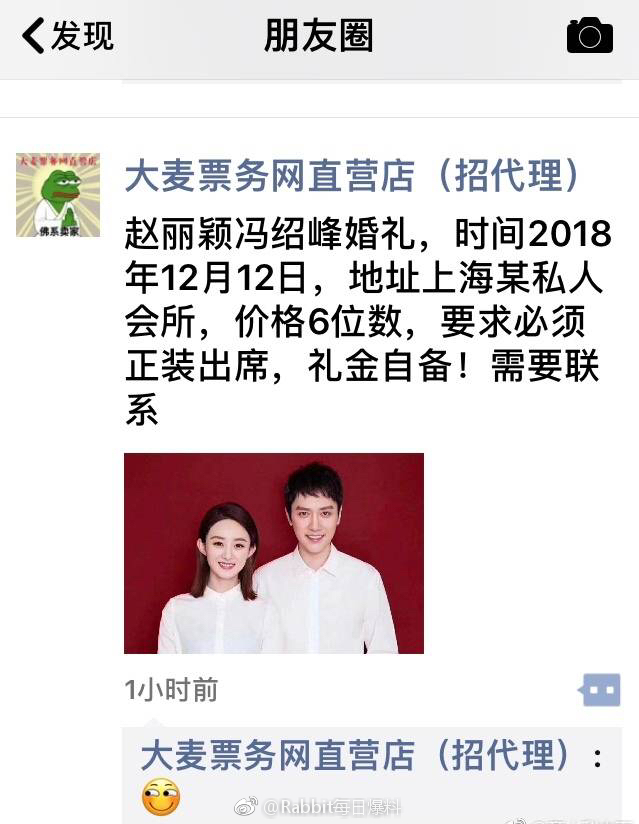Go back to the 发现 page
The height and width of the screenshot is (824, 639).
pyautogui.click(x=68, y=36)
